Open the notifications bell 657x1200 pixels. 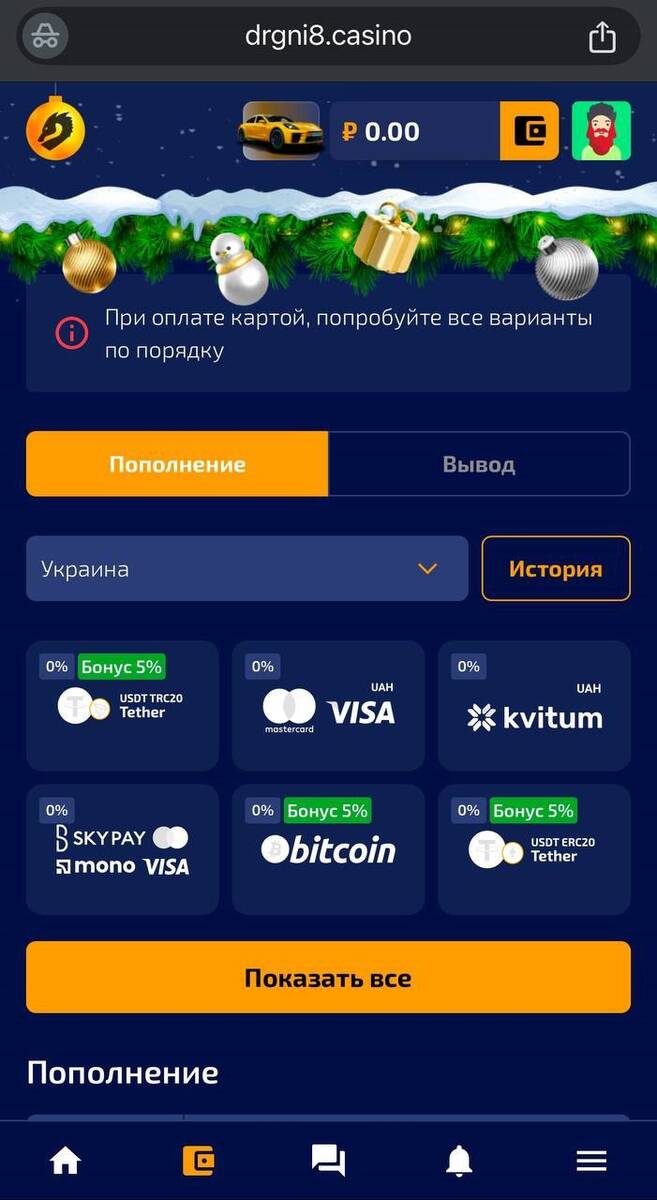[459, 1161]
